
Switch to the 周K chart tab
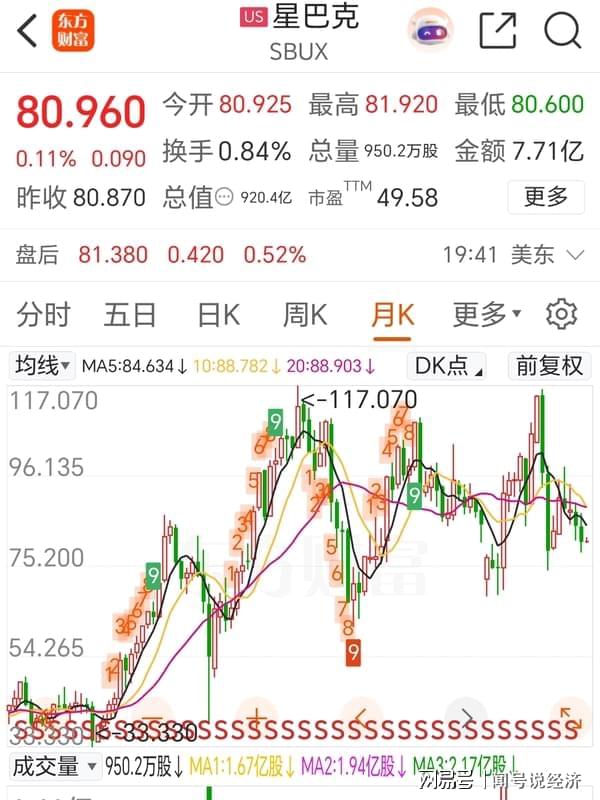[305, 315]
